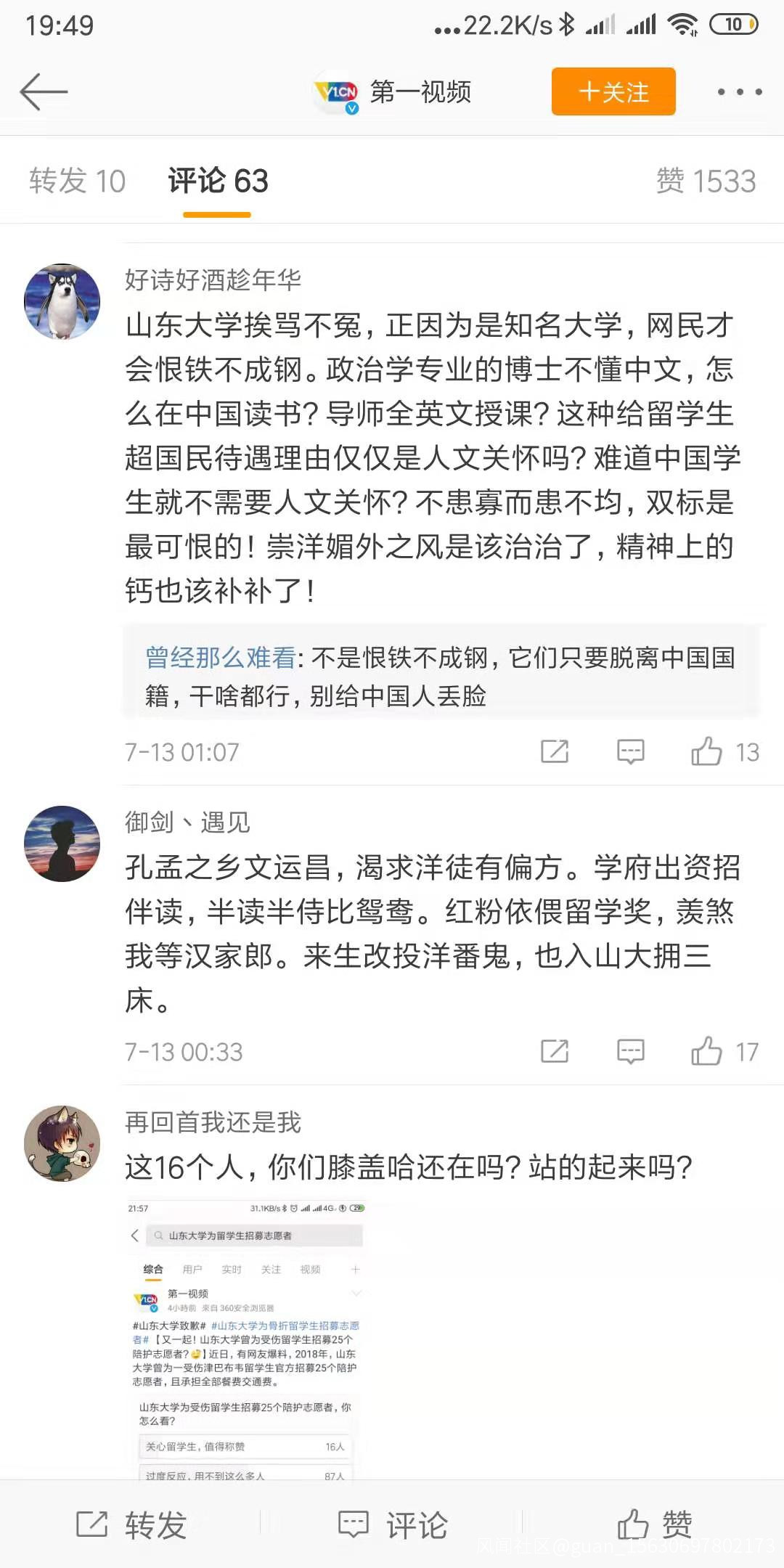Switch to the 转发 10 tab

(x=78, y=181)
